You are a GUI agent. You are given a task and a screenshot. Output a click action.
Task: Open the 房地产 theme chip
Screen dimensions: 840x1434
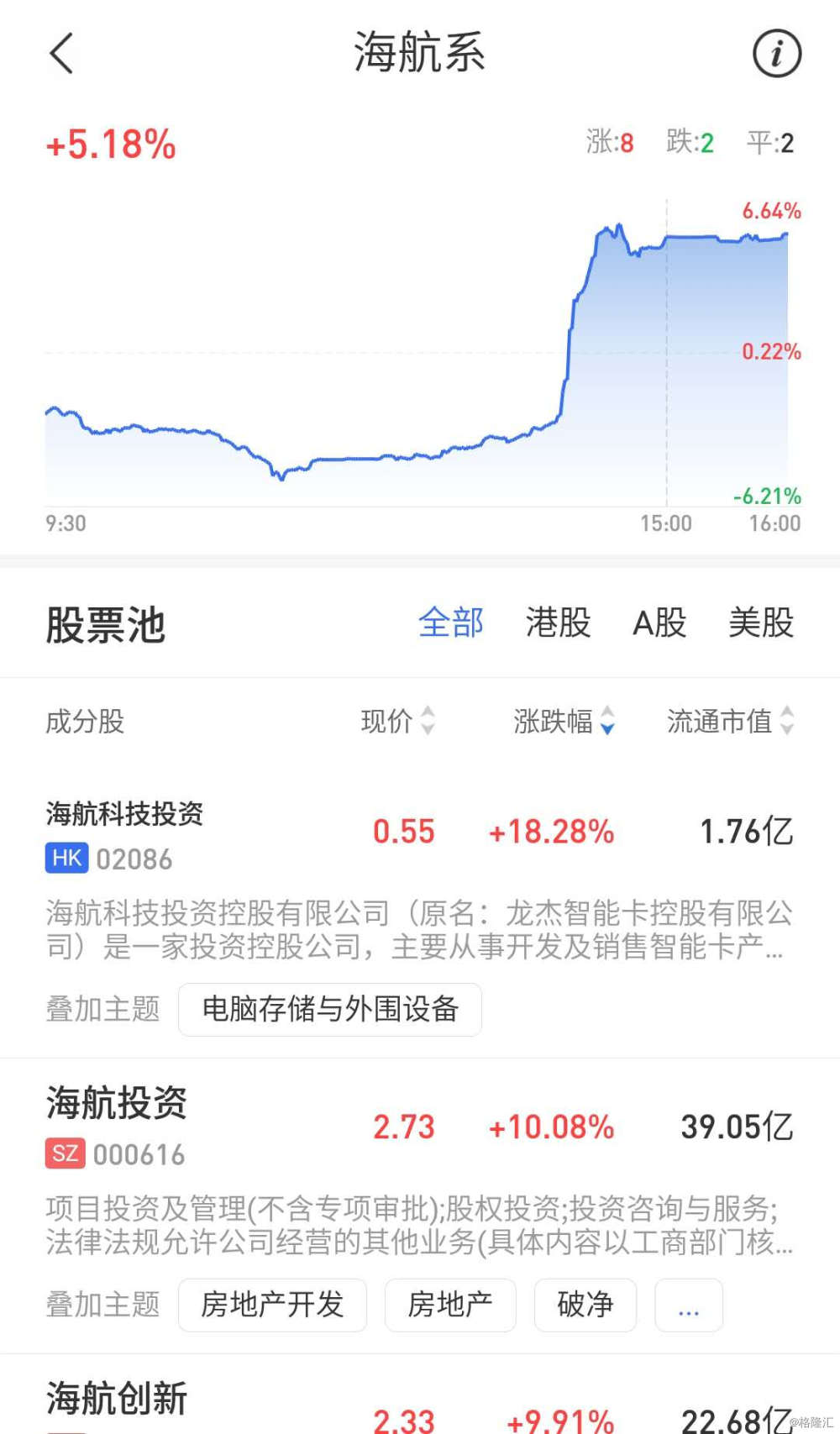point(450,1305)
